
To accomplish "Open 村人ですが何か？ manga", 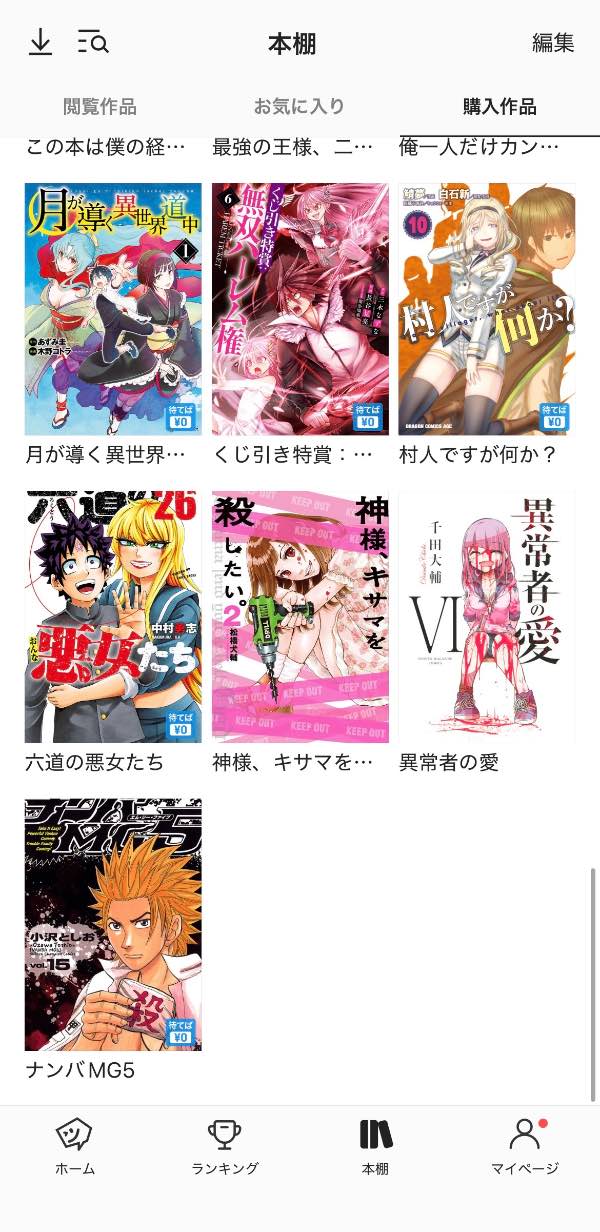I will click(x=487, y=309).
